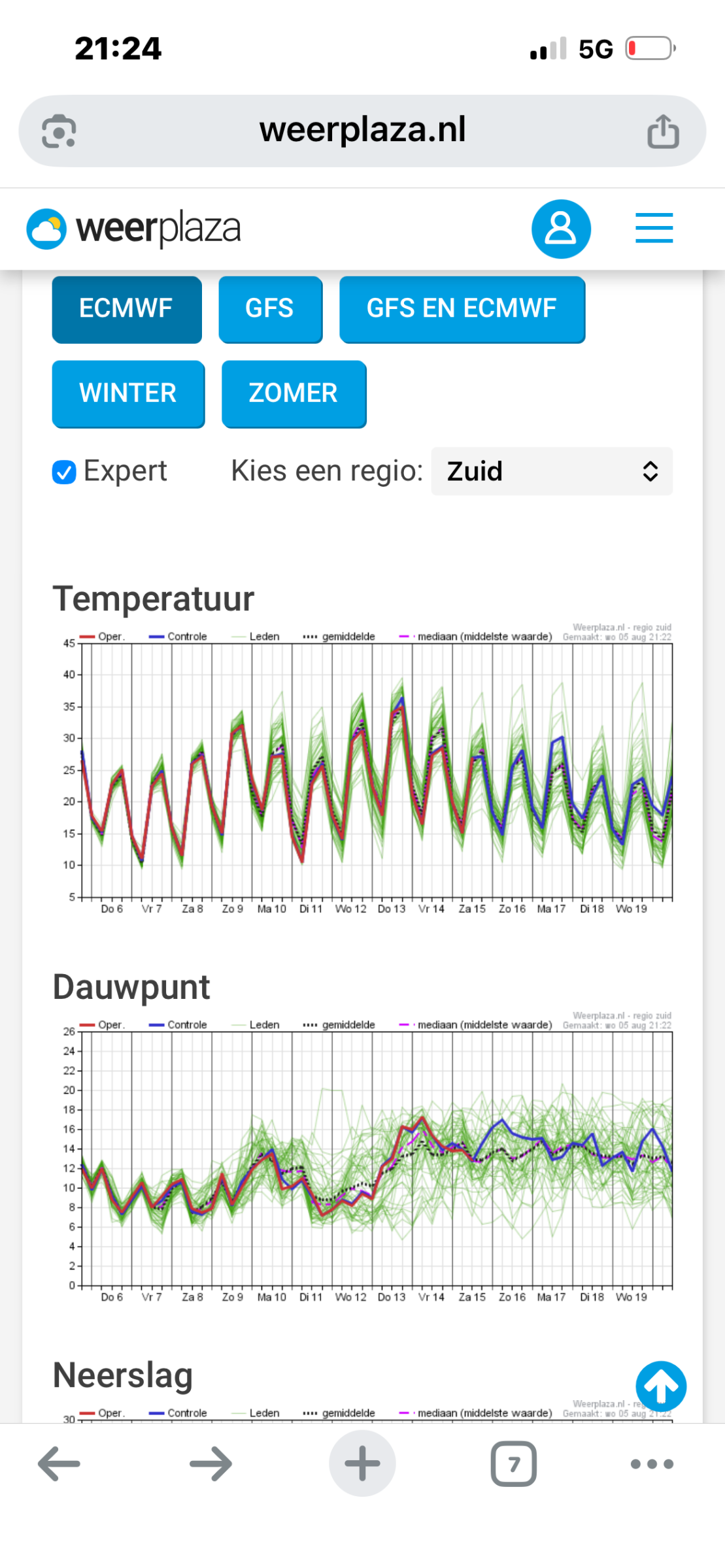Tap the weerplaza.nl address bar
The height and width of the screenshot is (1568, 725).
[362, 131]
